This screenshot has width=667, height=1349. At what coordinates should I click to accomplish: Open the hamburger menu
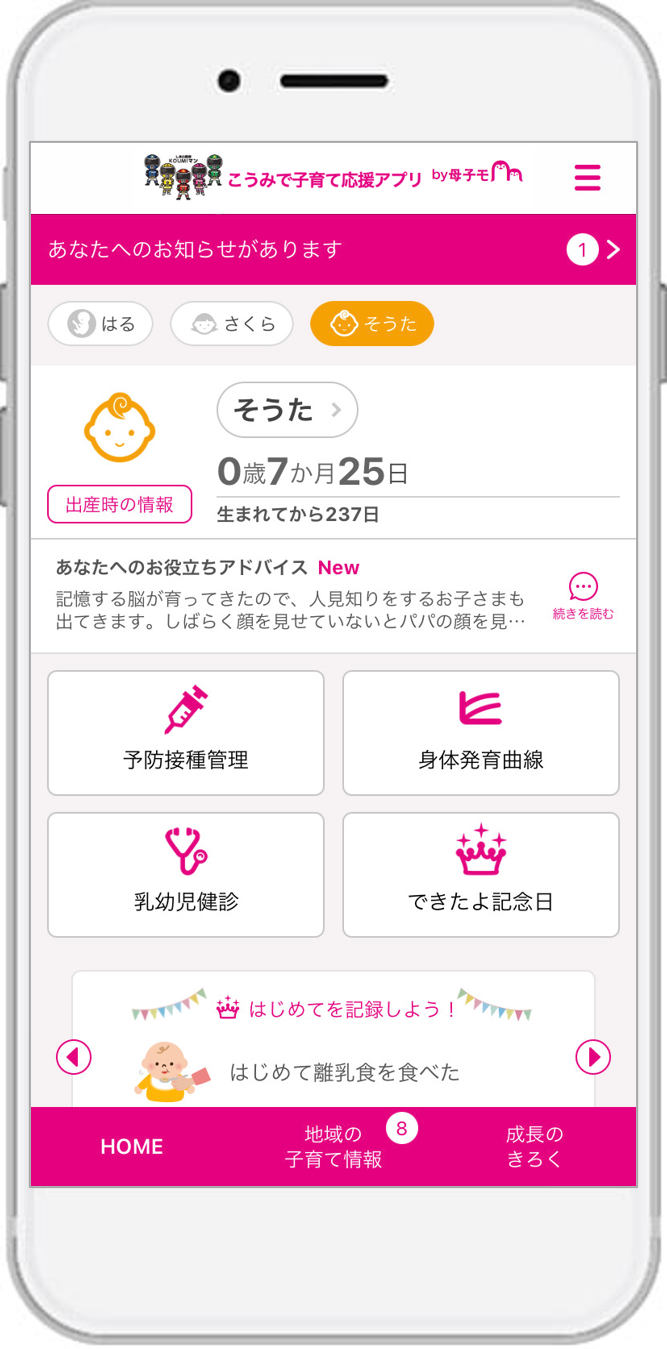[x=587, y=178]
